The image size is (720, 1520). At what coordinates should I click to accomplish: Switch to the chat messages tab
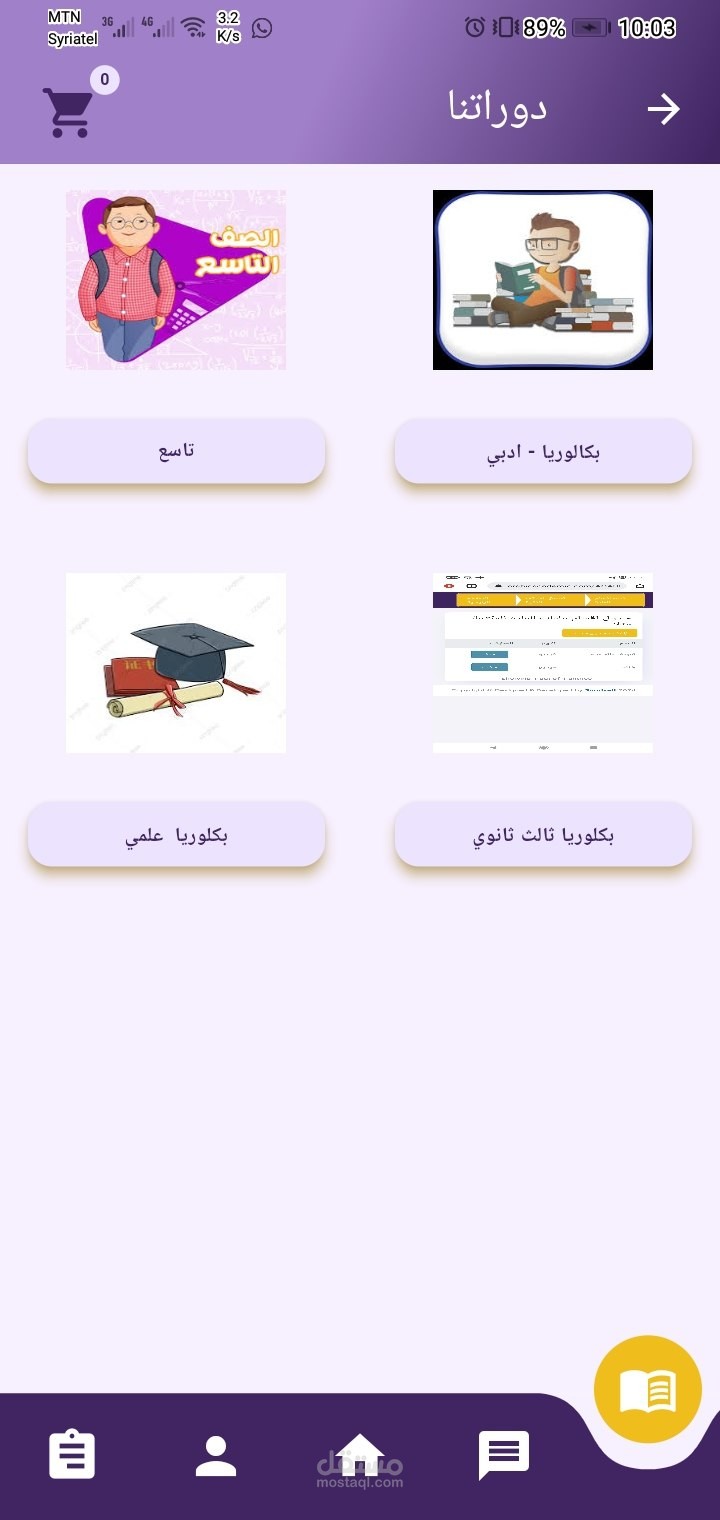pyautogui.click(x=504, y=1455)
